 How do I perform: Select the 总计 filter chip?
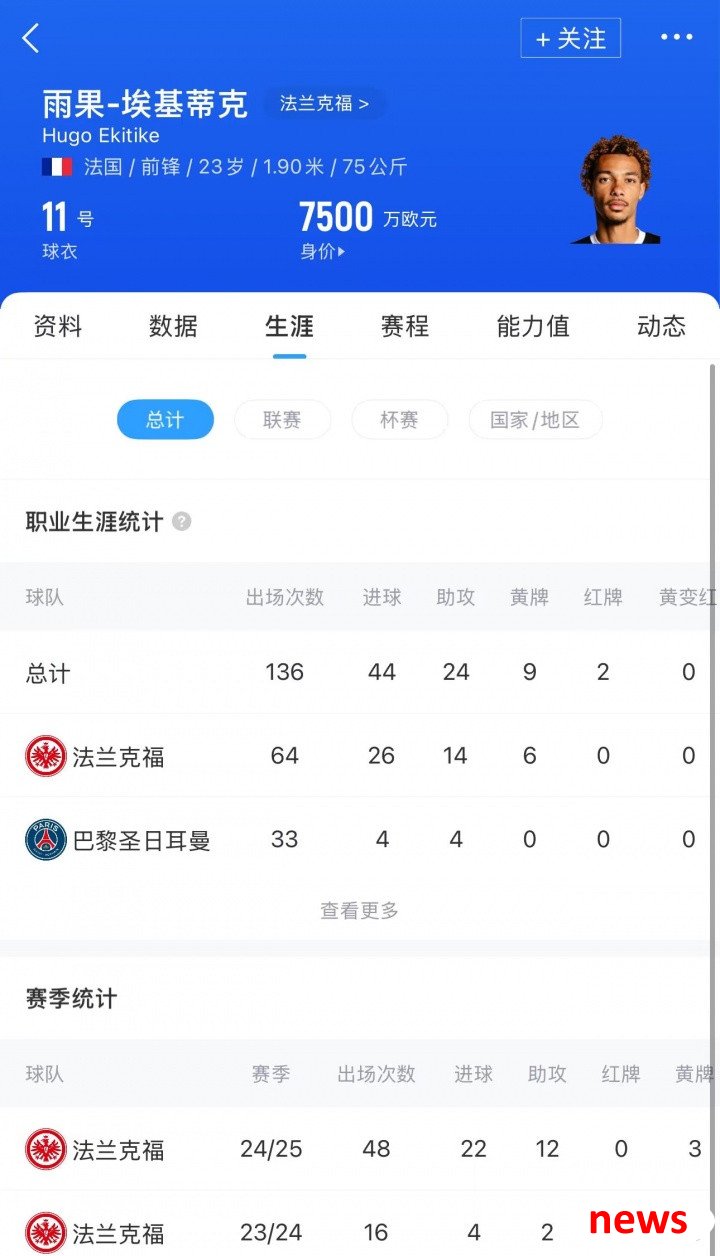click(x=165, y=420)
